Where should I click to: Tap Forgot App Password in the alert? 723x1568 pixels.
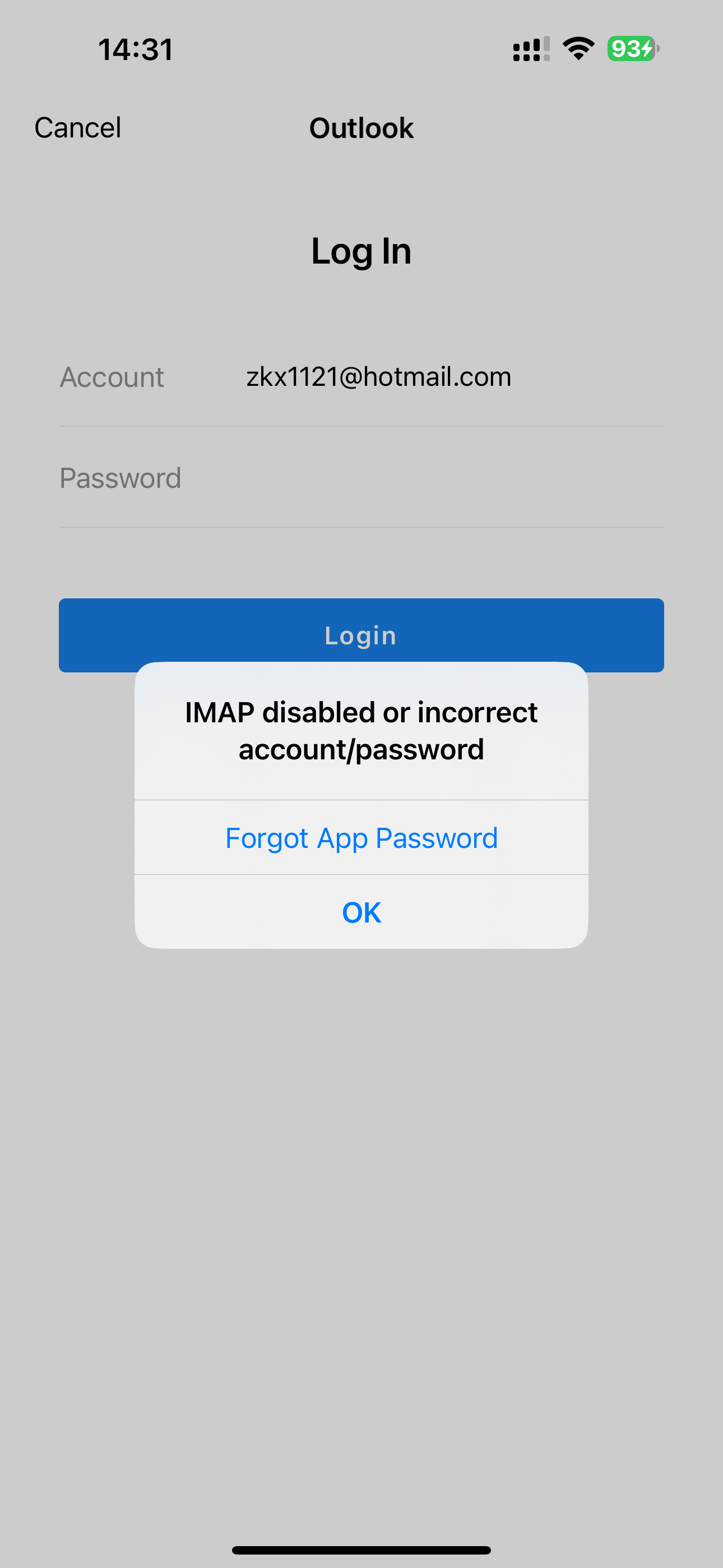click(x=361, y=838)
